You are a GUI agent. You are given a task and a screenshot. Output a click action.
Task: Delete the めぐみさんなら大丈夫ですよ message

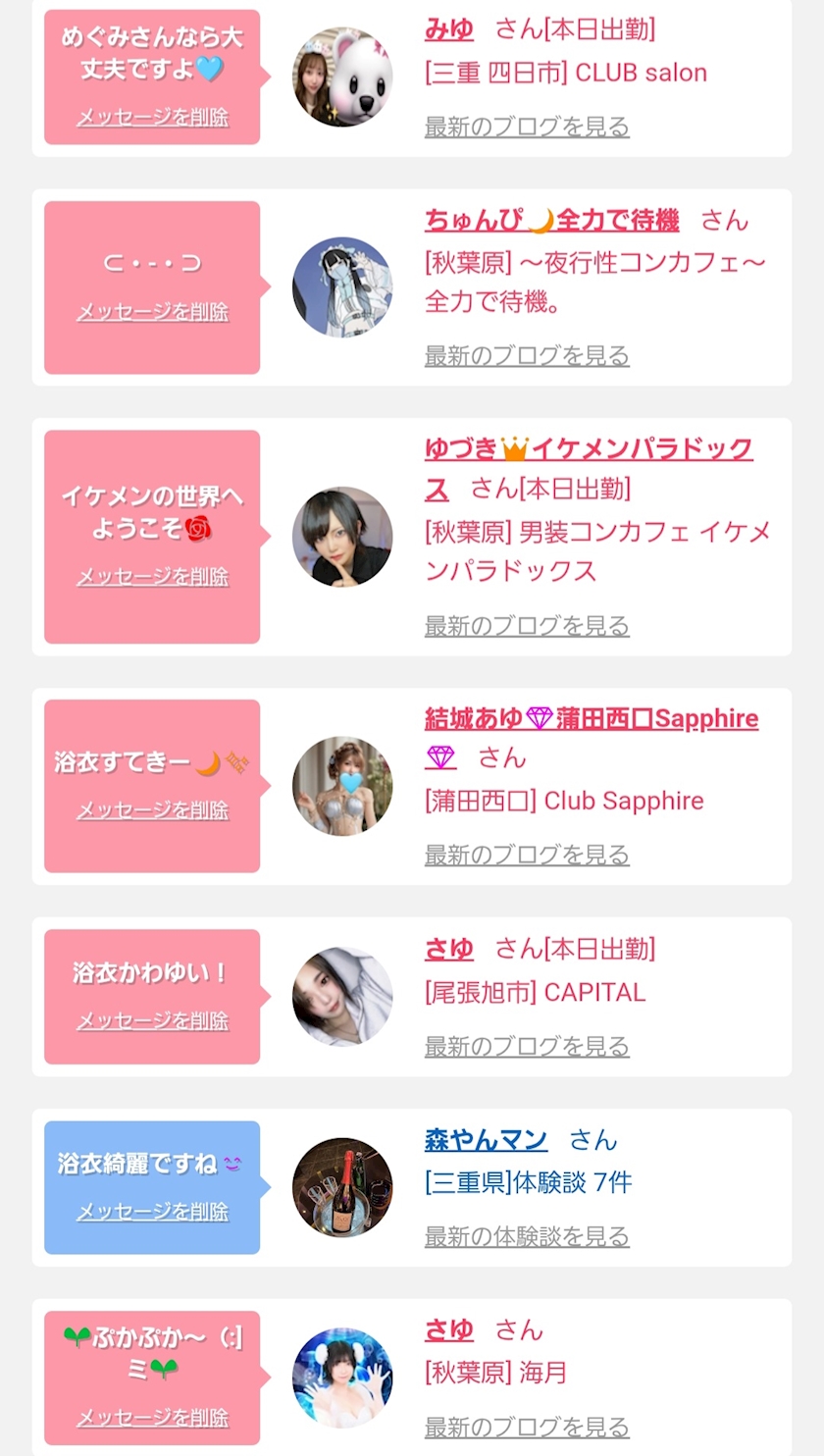[152, 118]
